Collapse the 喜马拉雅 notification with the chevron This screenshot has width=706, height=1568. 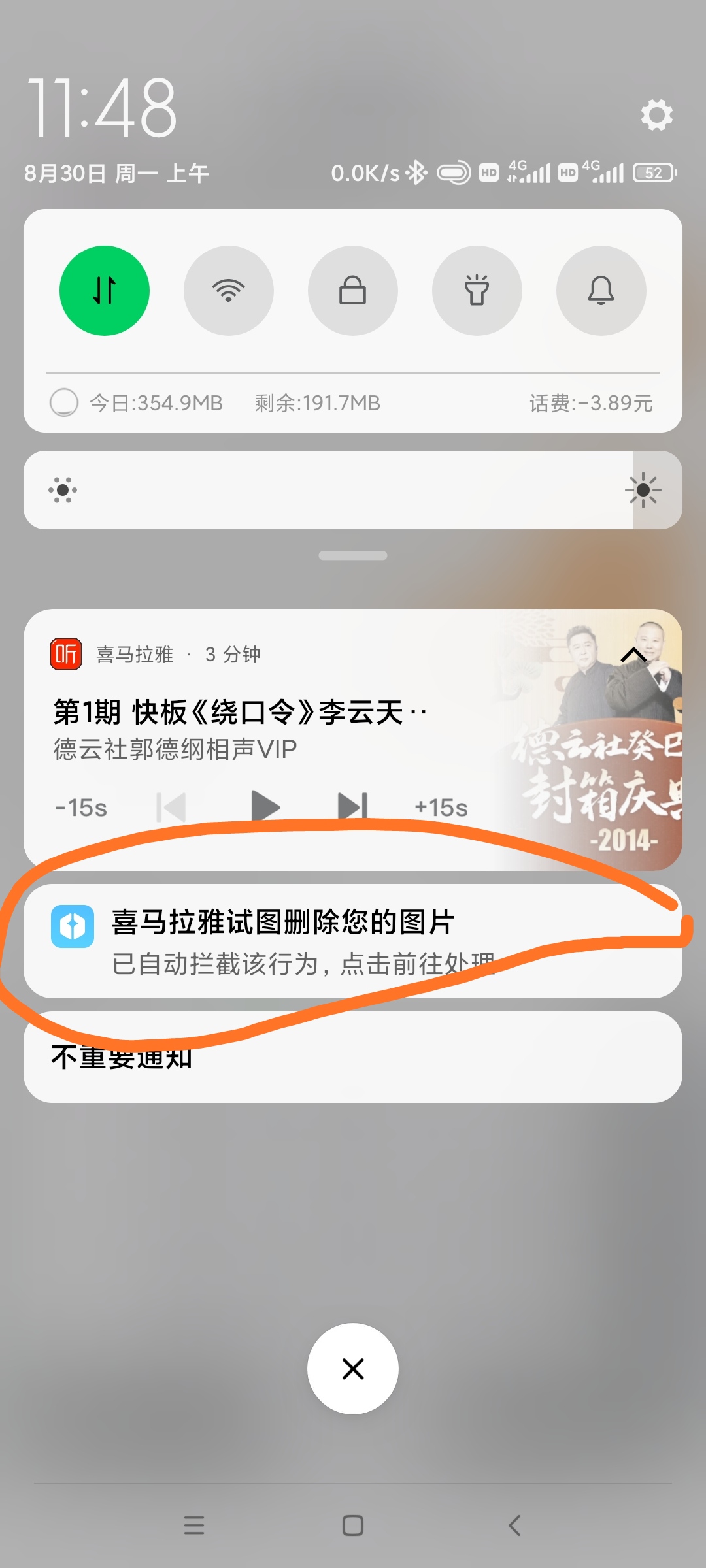tap(633, 655)
